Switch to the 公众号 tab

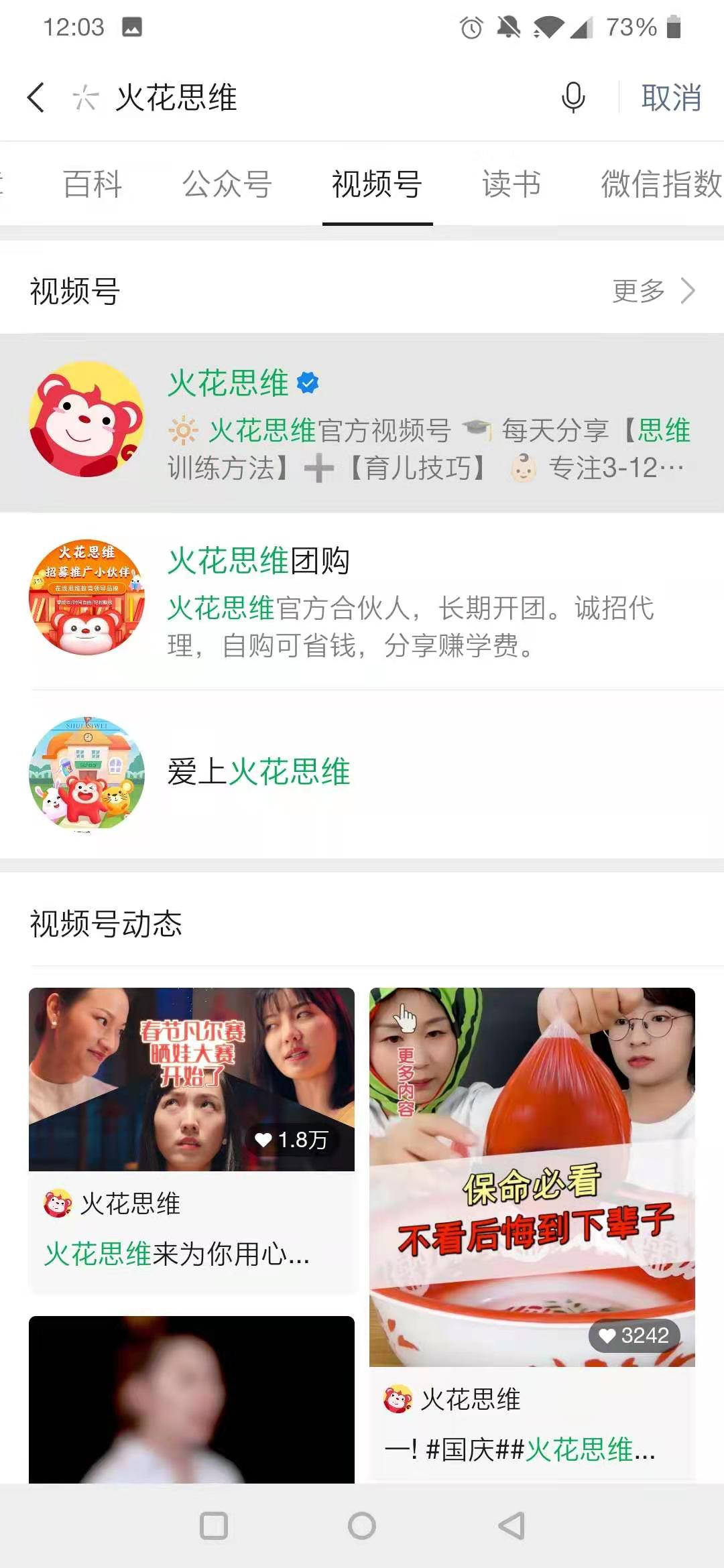pyautogui.click(x=227, y=186)
